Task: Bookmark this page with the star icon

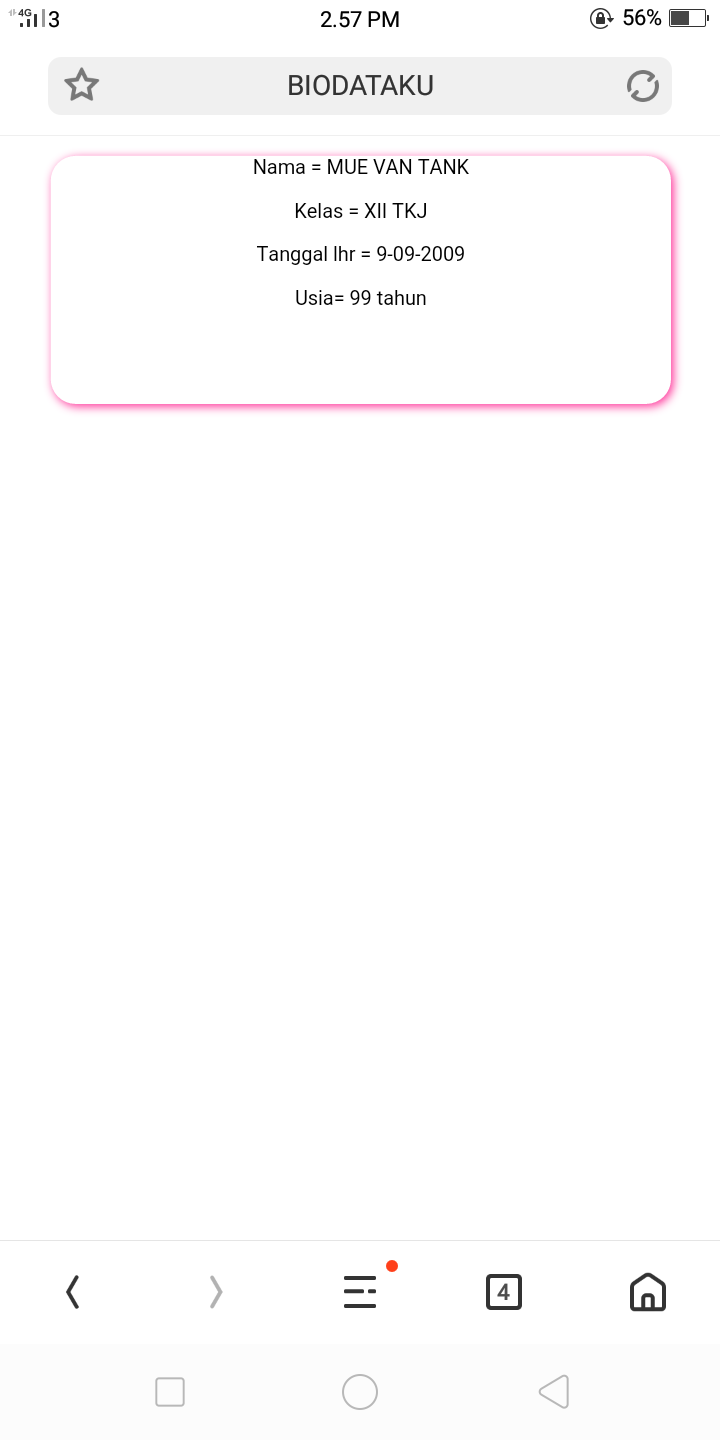Action: pyautogui.click(x=82, y=86)
